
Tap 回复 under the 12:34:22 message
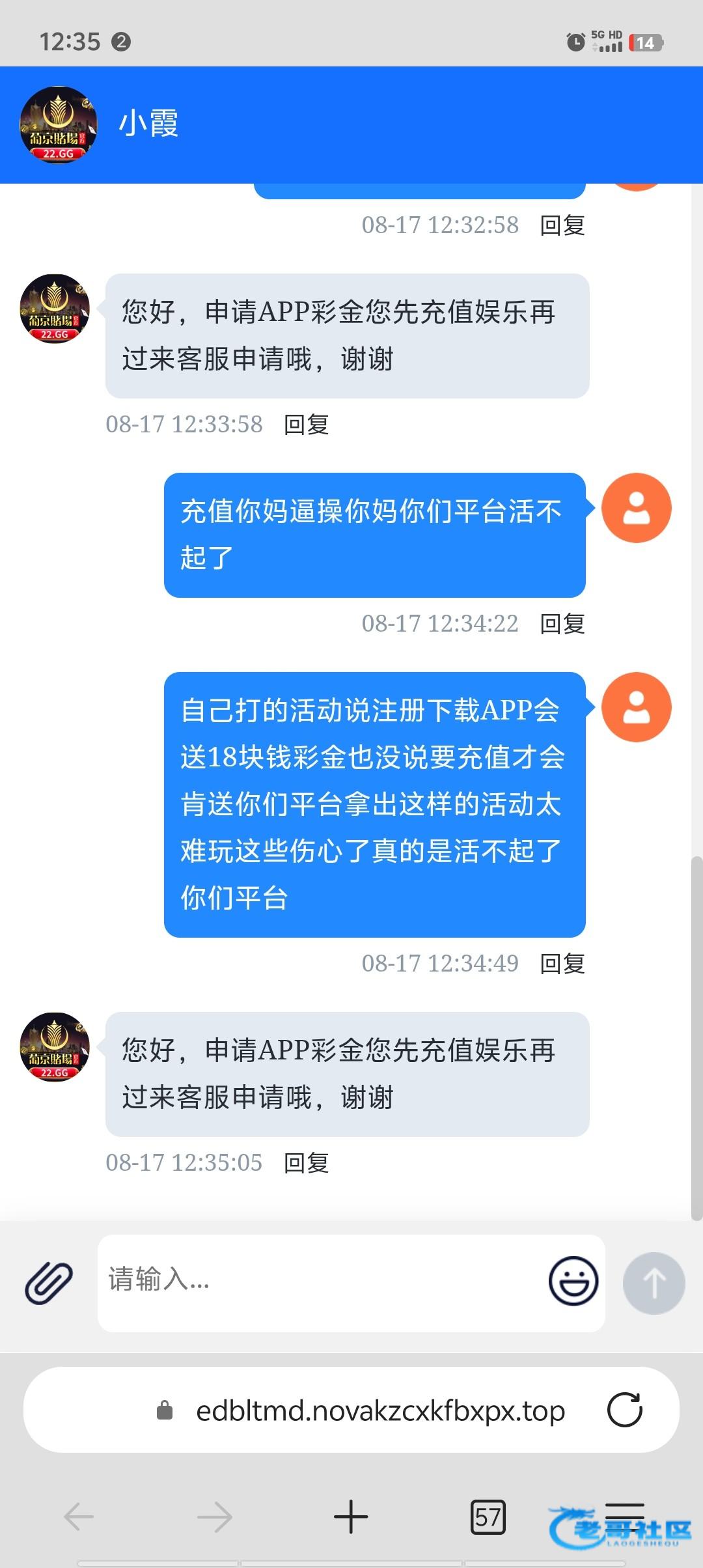point(562,624)
